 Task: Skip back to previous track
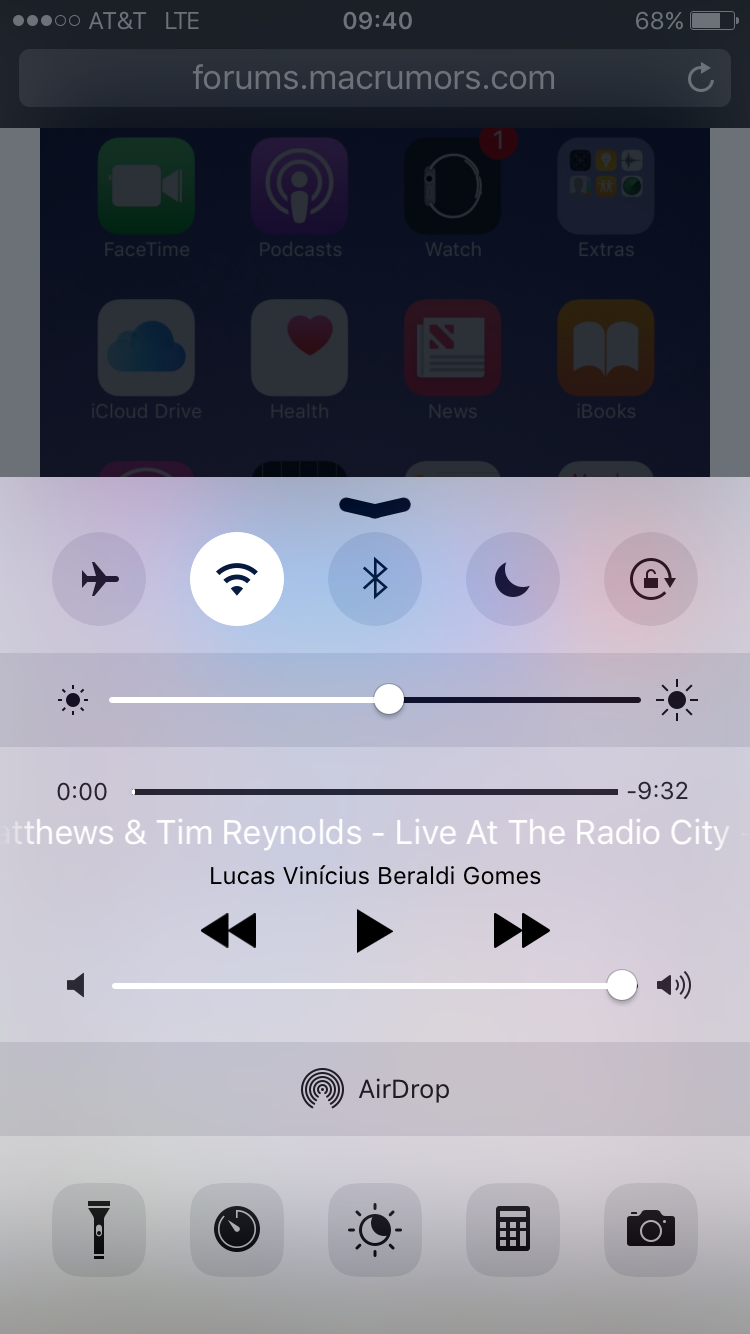coord(228,931)
